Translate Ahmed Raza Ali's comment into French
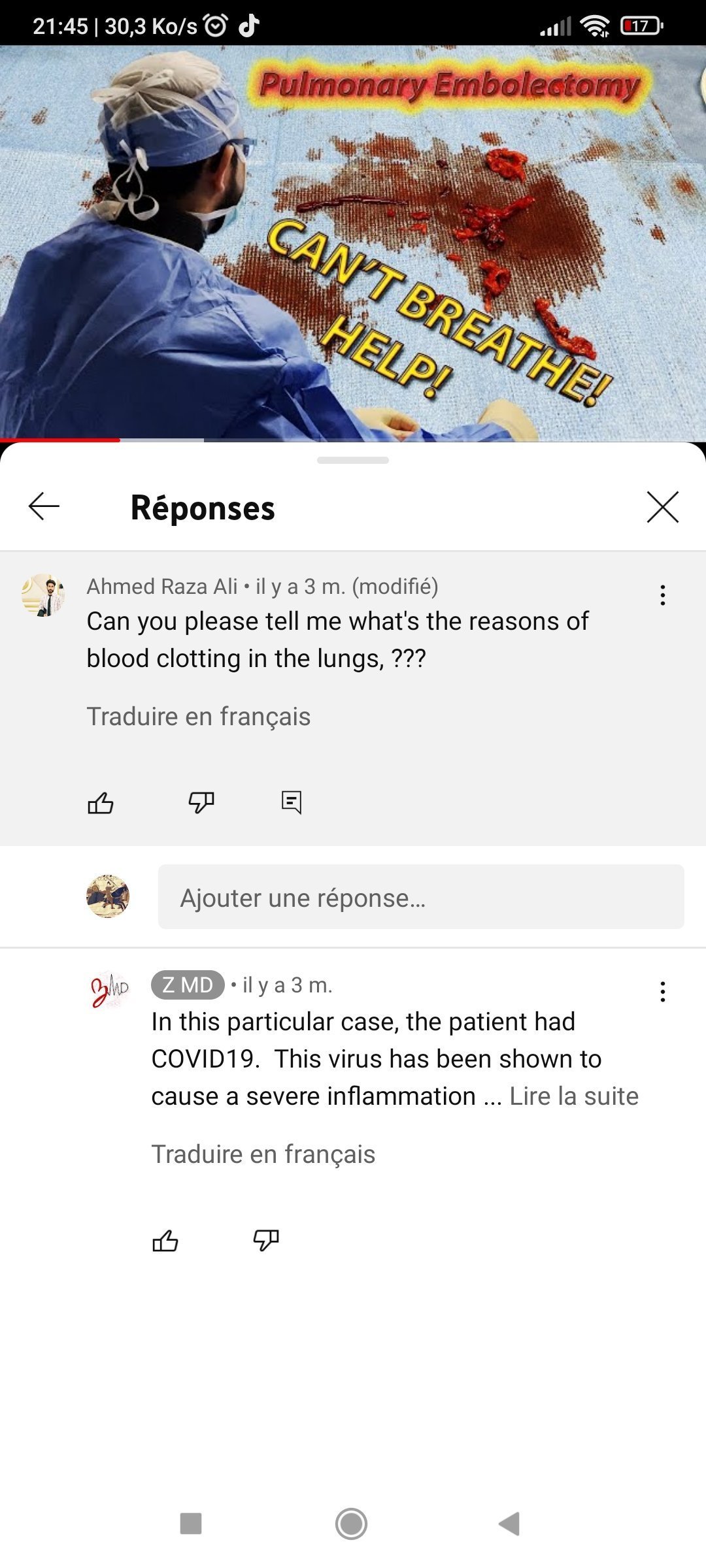The image size is (706, 1568). tap(198, 716)
